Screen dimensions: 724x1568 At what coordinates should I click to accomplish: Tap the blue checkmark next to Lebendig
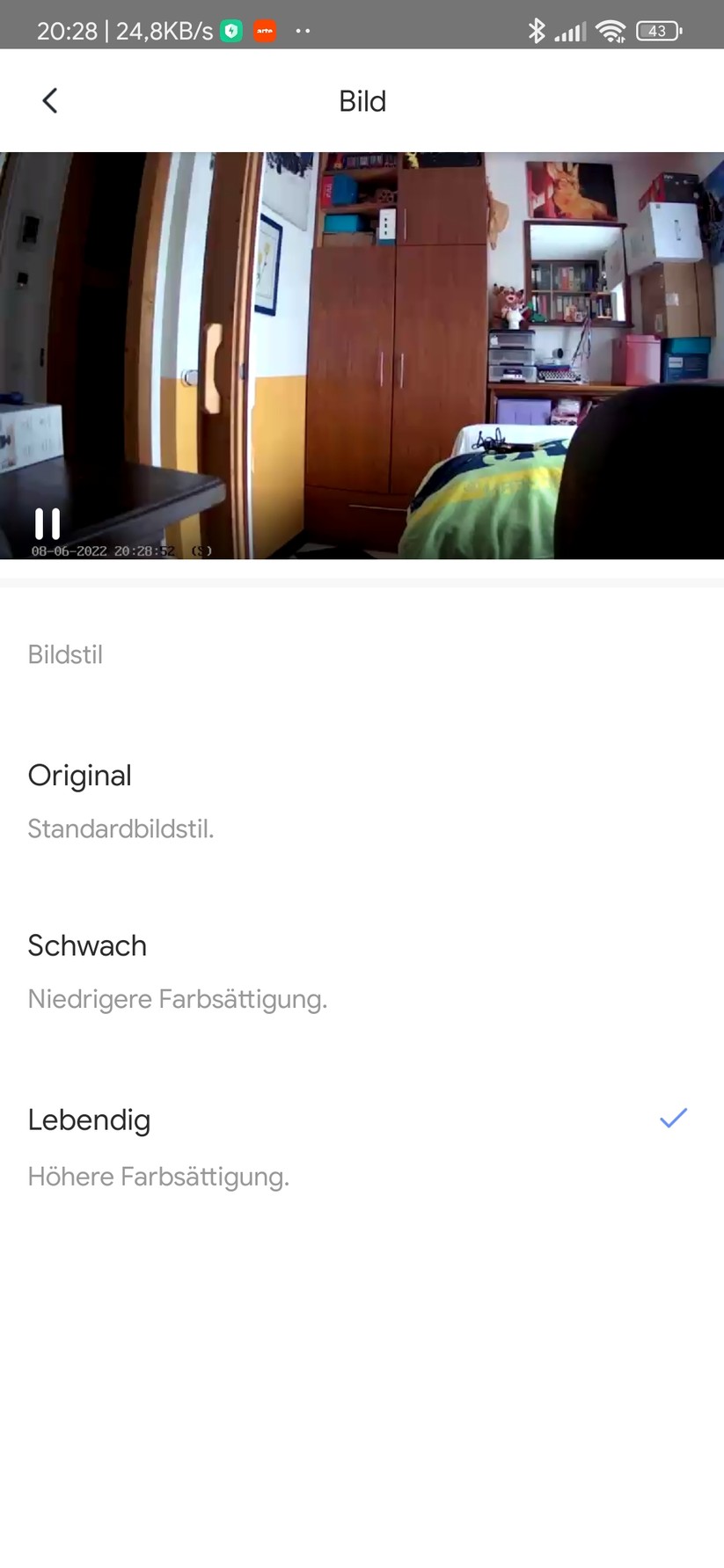coord(672,1118)
